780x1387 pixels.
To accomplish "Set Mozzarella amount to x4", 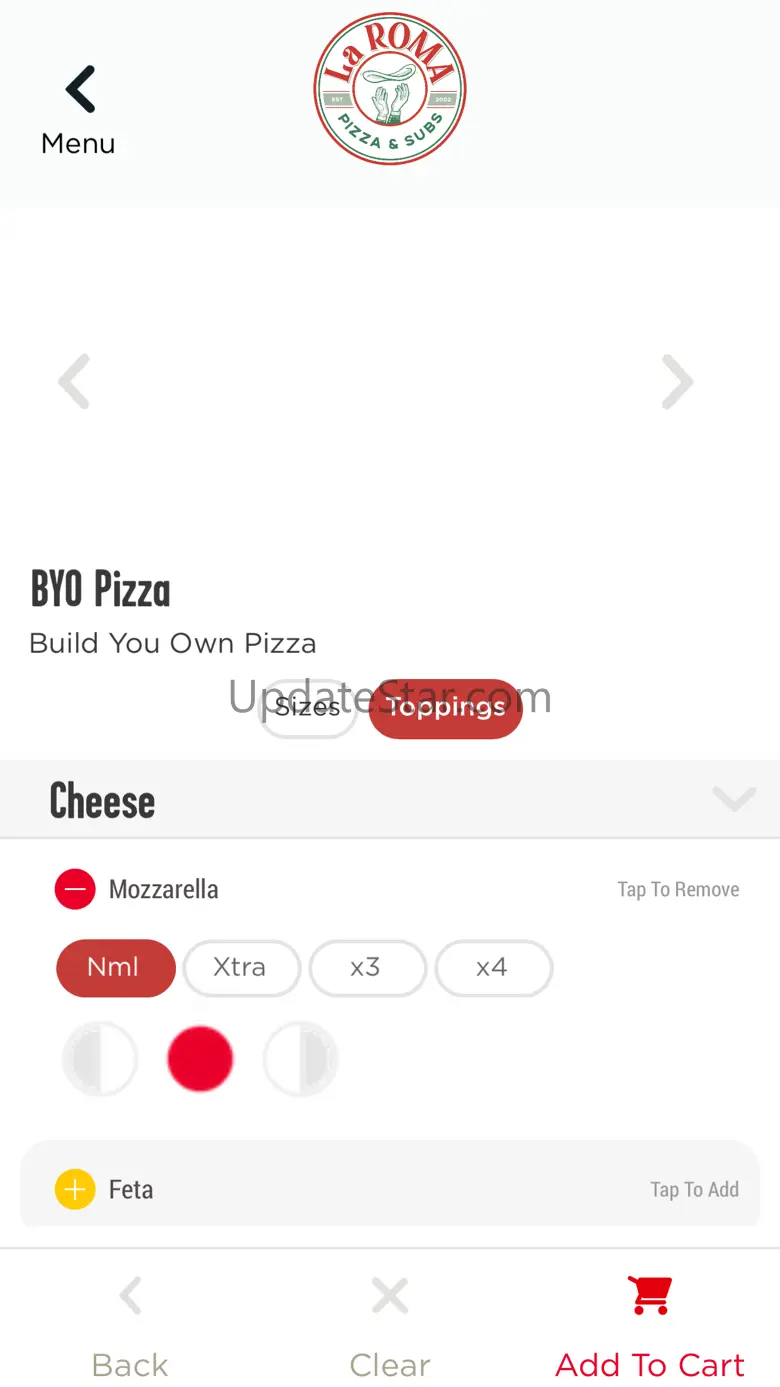I will [493, 968].
